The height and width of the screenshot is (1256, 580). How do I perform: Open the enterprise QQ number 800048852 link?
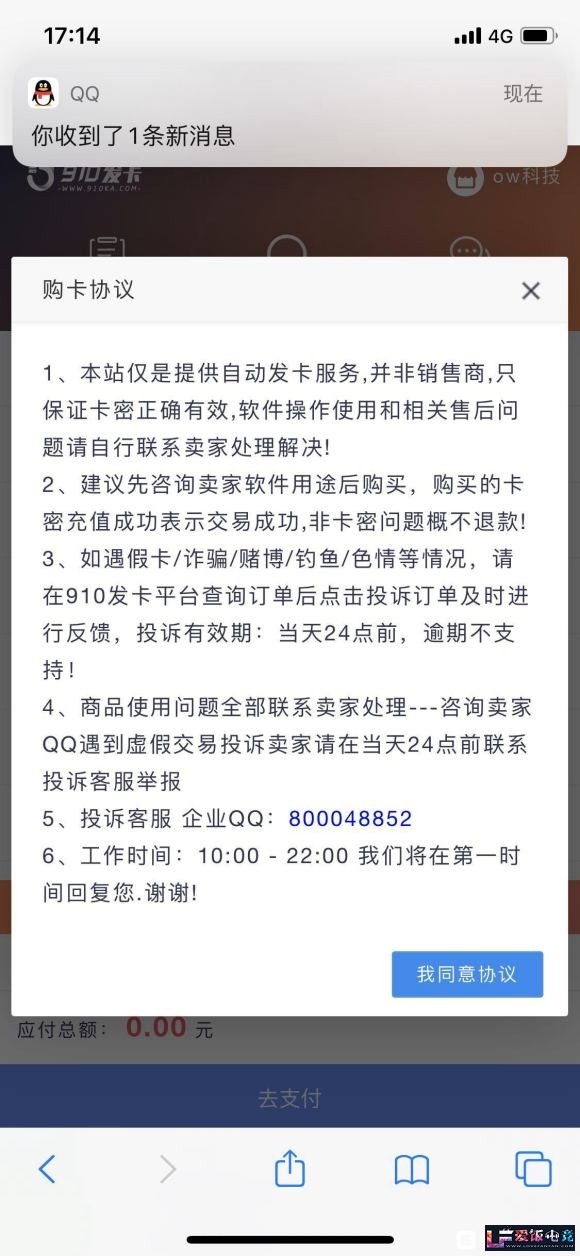(350, 819)
